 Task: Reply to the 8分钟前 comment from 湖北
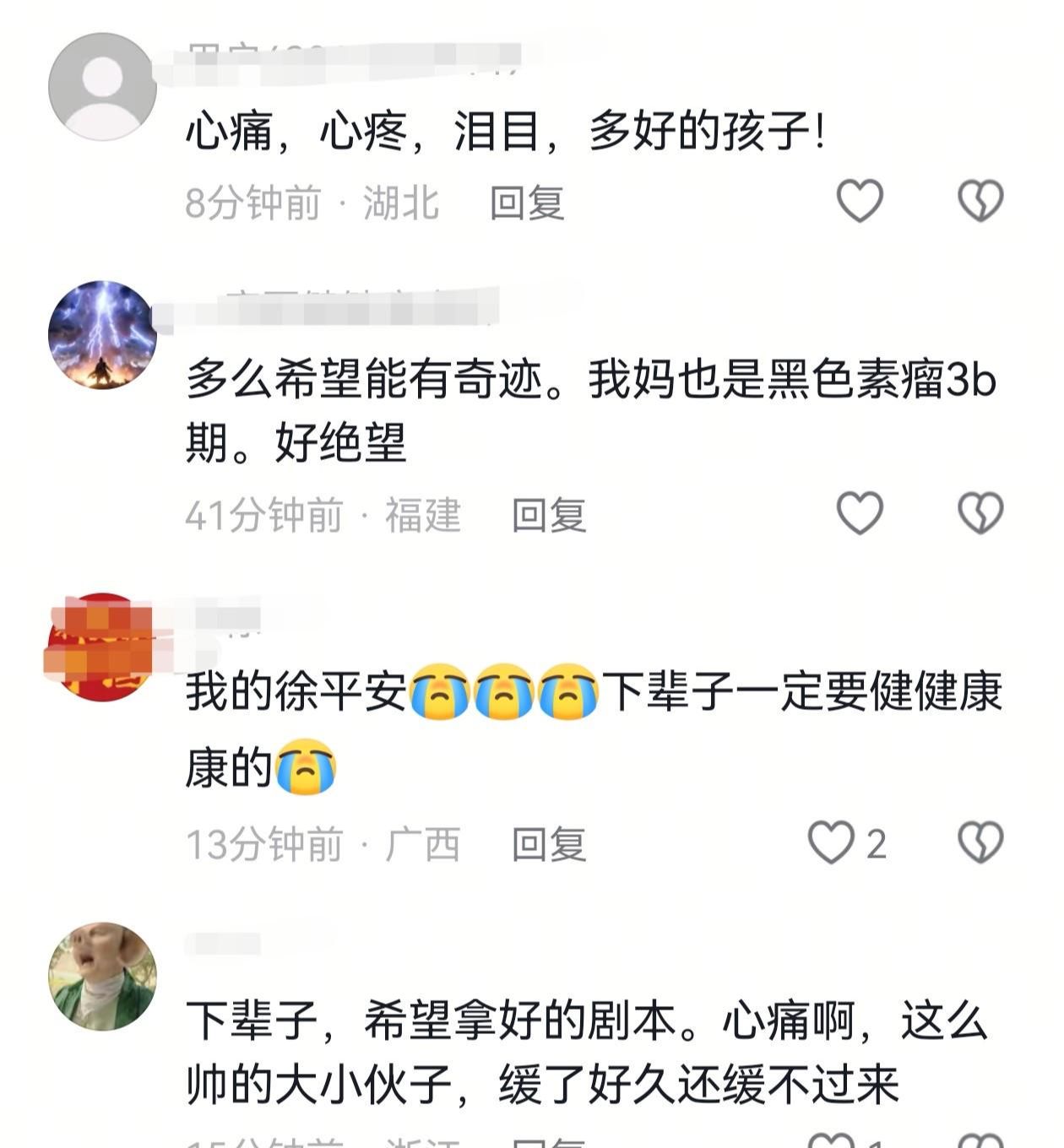[527, 203]
